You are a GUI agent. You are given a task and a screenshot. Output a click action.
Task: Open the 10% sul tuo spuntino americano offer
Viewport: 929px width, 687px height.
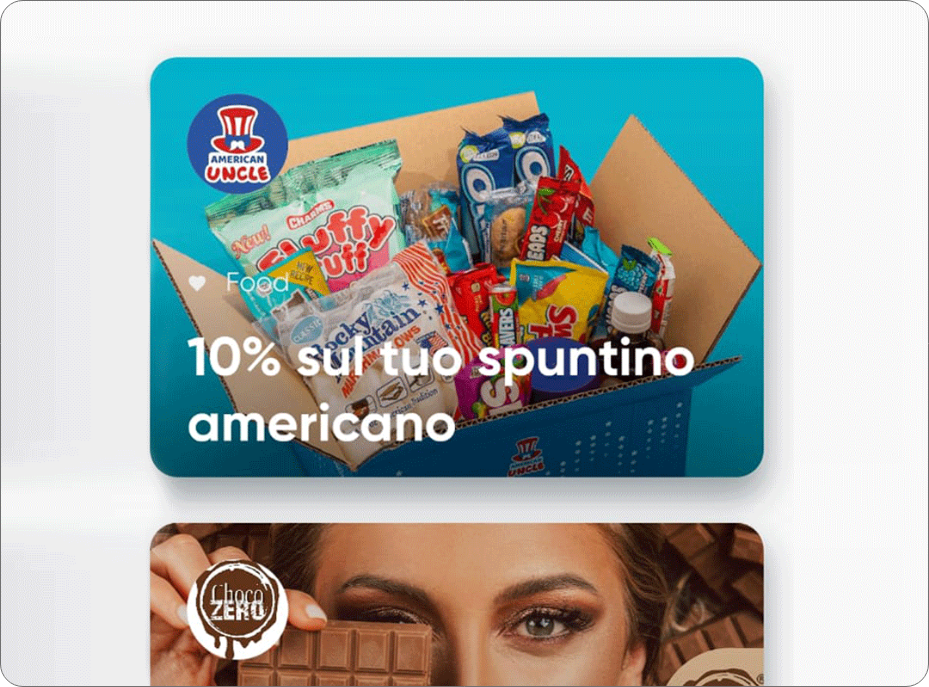(x=456, y=266)
